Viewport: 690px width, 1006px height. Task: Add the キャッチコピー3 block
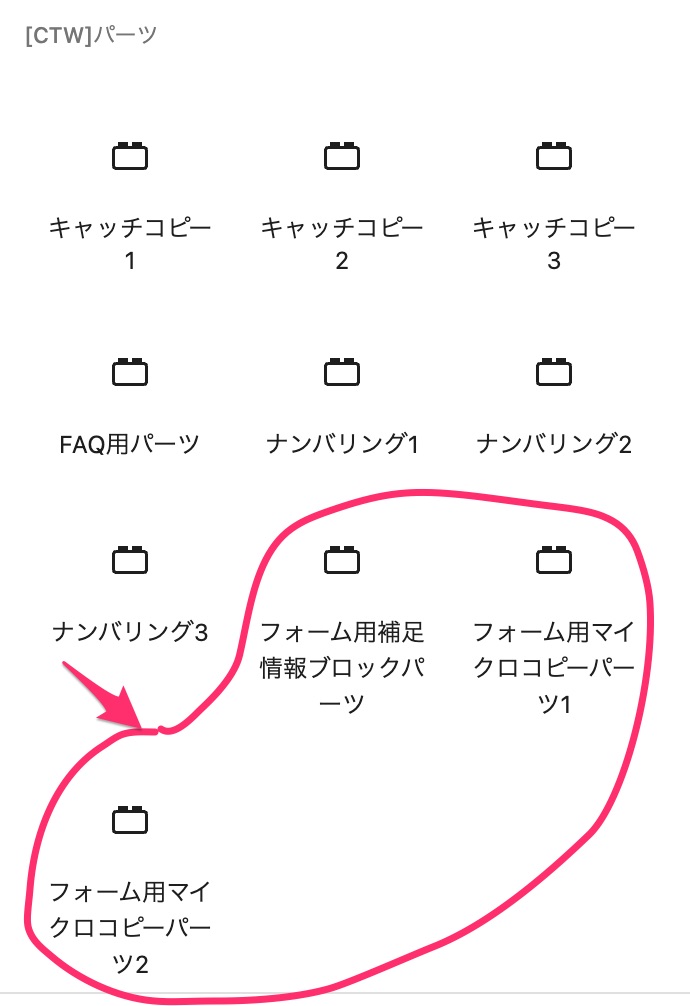[554, 200]
